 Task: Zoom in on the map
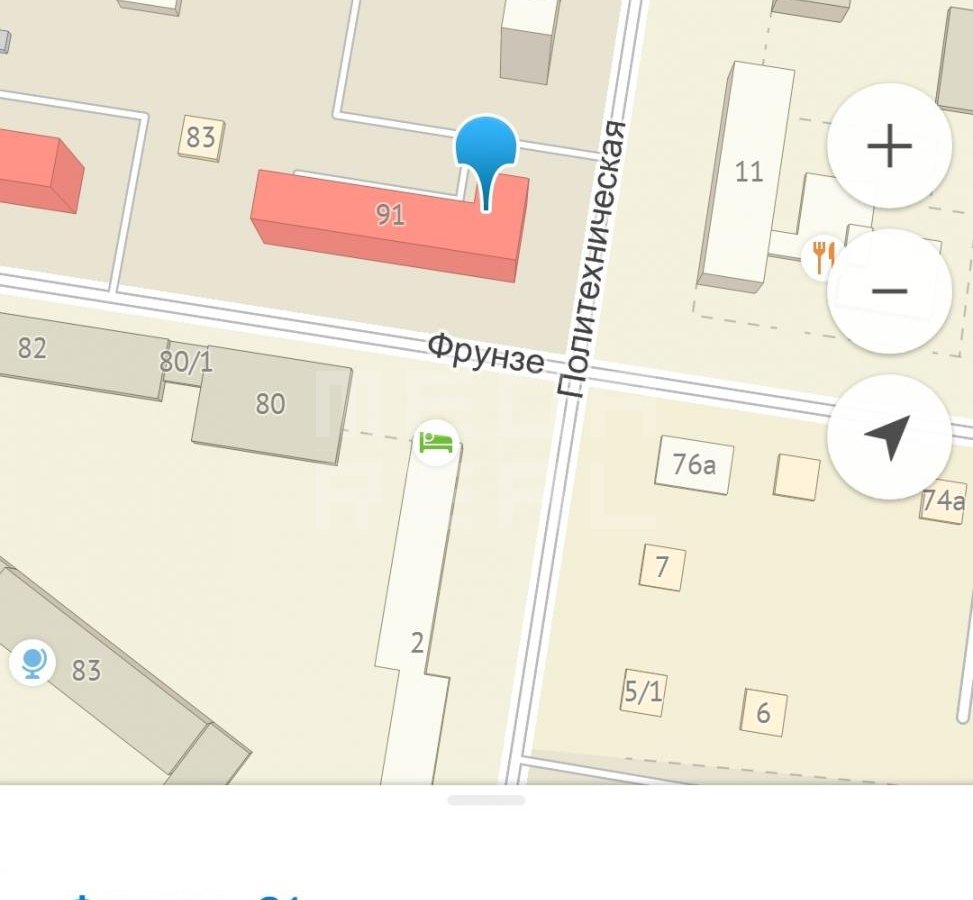click(x=888, y=147)
